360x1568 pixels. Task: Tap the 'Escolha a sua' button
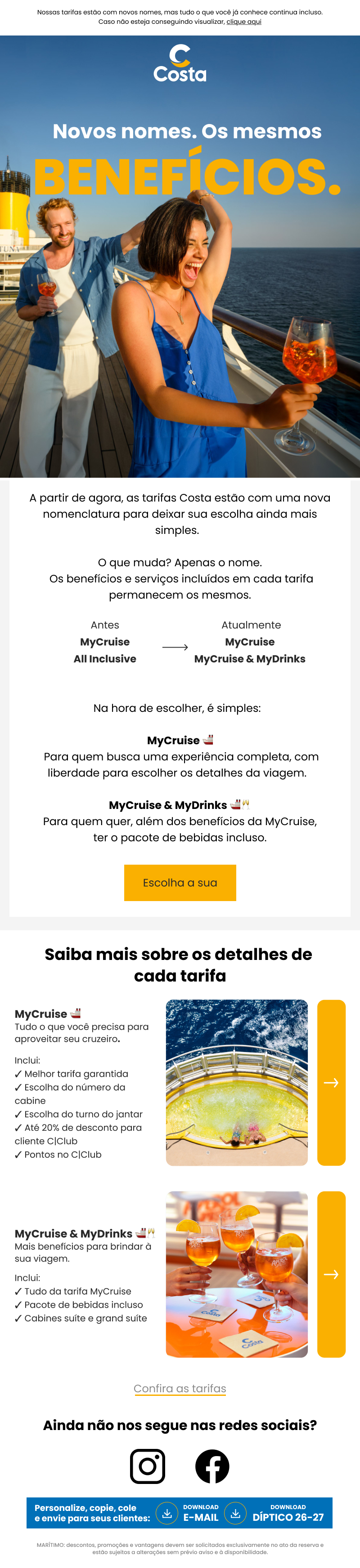(x=180, y=882)
